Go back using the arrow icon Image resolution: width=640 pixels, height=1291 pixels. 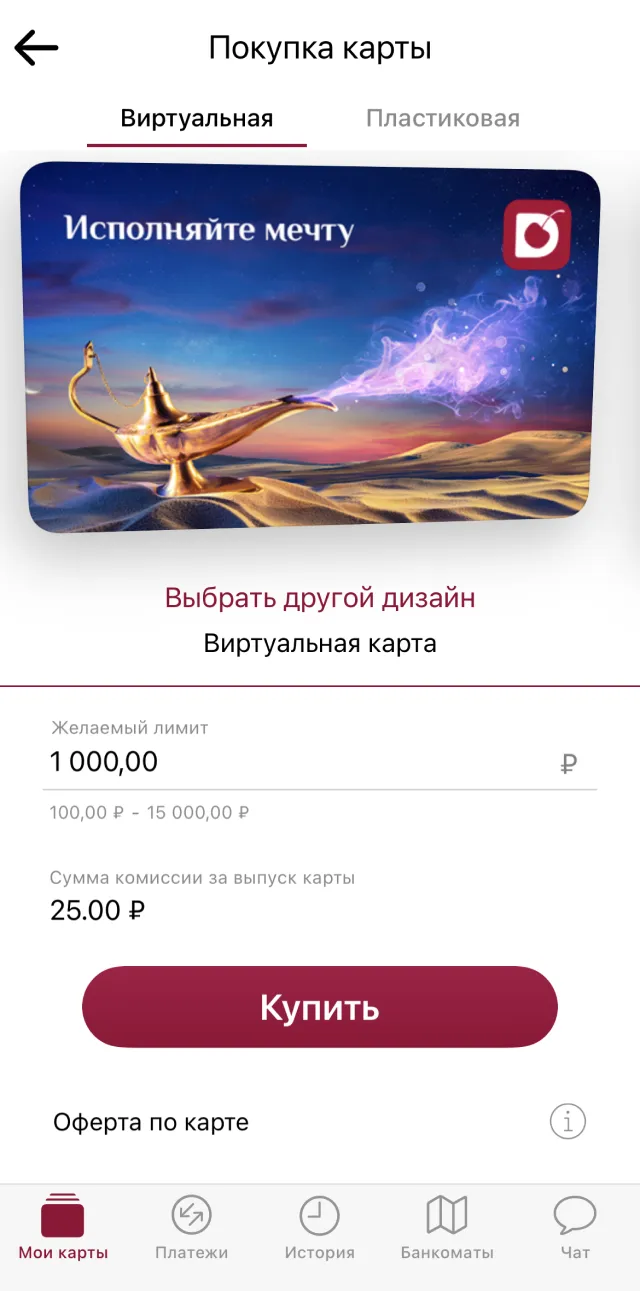[x=37, y=48]
